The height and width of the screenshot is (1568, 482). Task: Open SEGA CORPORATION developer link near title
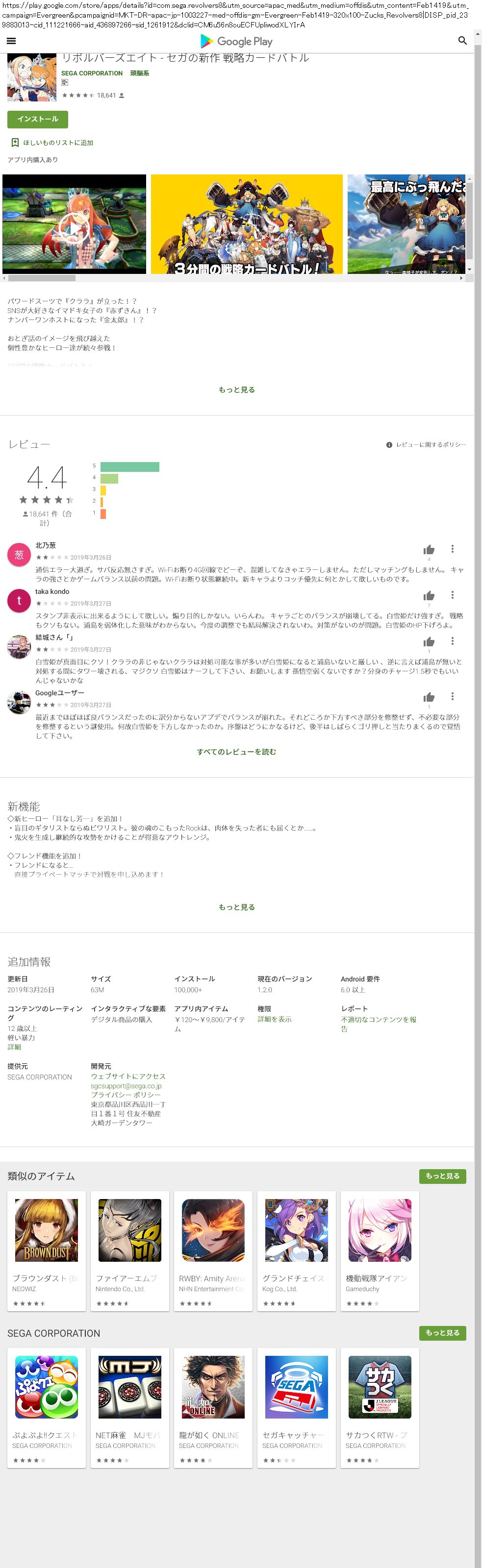92,73
